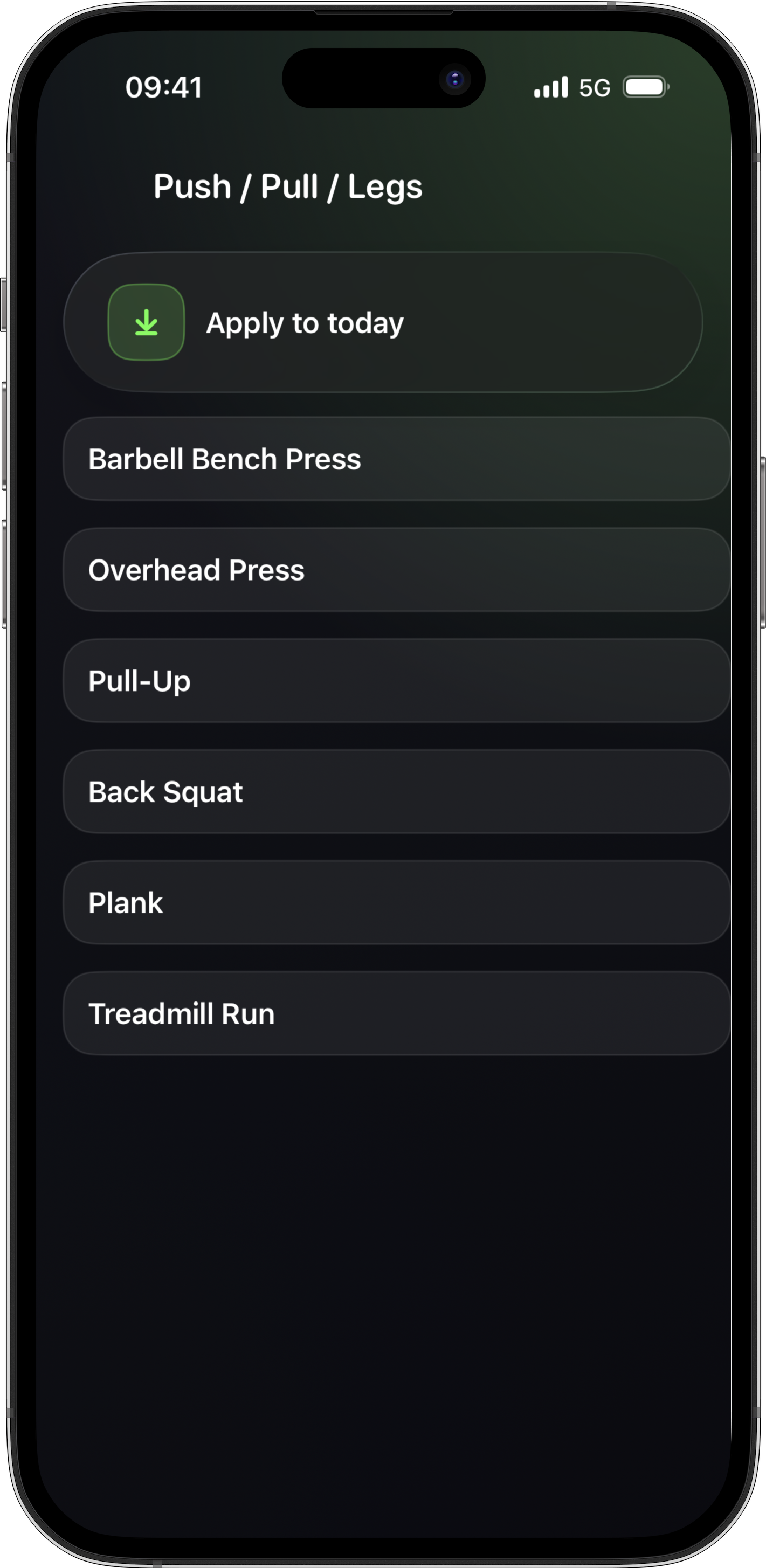This screenshot has height=1568, width=766.
Task: Open the Pull-Up exercise
Action: pos(396,681)
